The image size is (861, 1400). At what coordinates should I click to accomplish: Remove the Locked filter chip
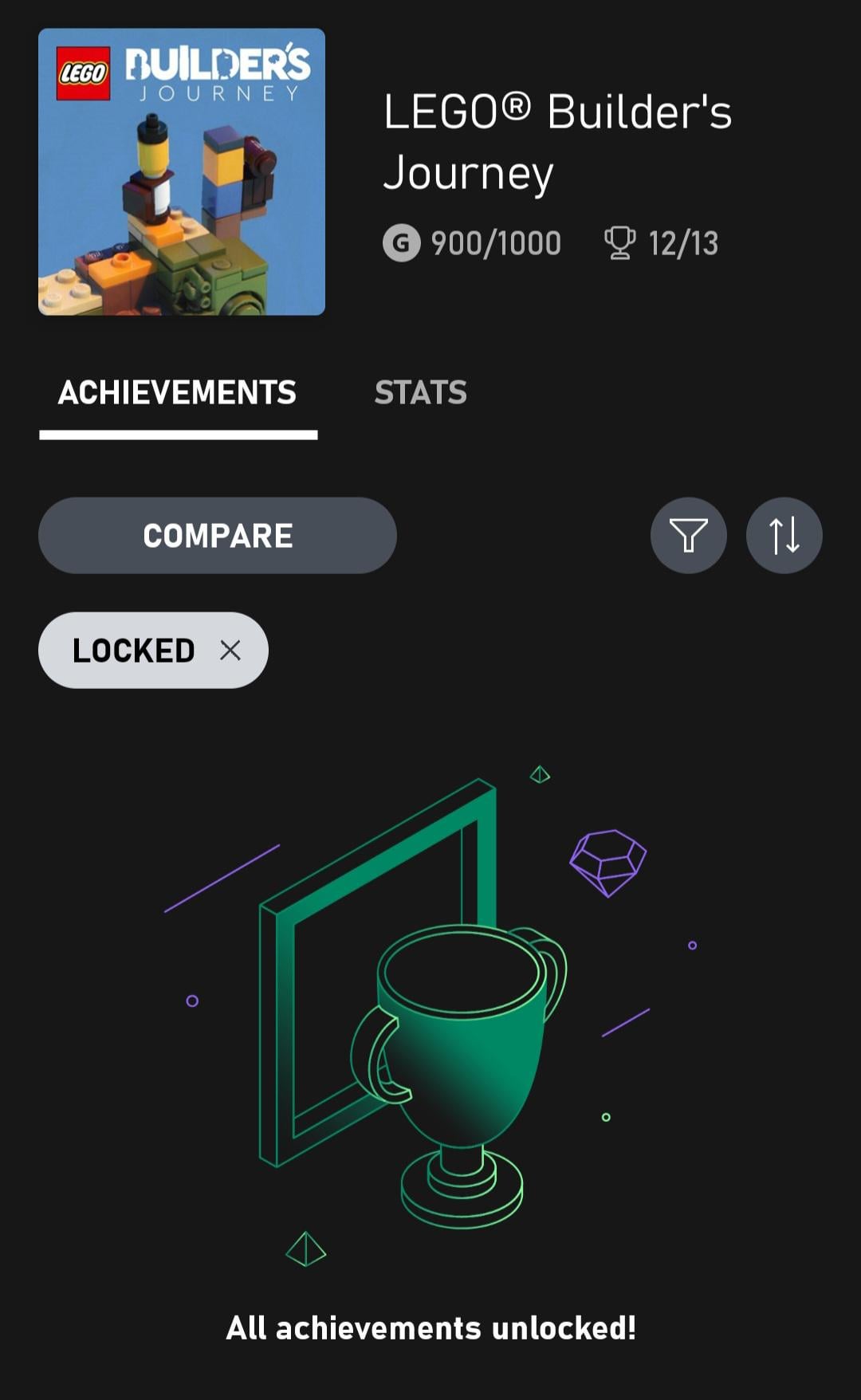click(230, 651)
